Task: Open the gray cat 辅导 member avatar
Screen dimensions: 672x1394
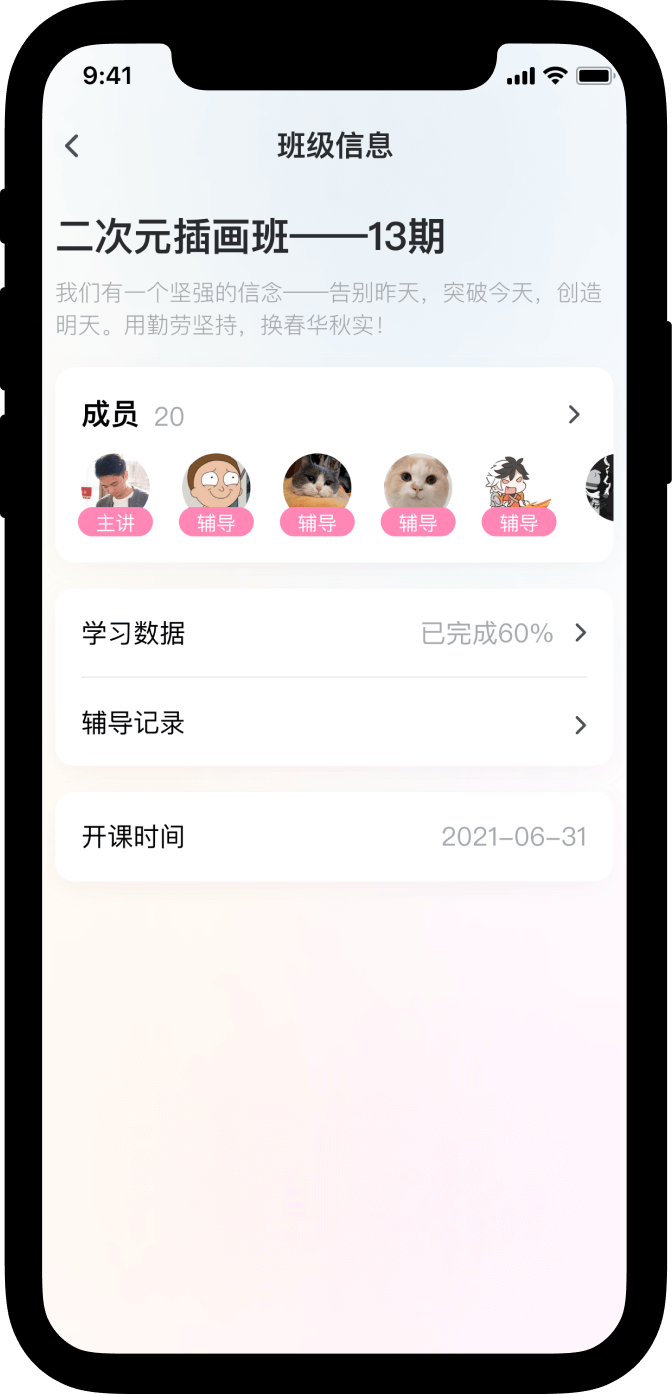Action: coord(317,486)
